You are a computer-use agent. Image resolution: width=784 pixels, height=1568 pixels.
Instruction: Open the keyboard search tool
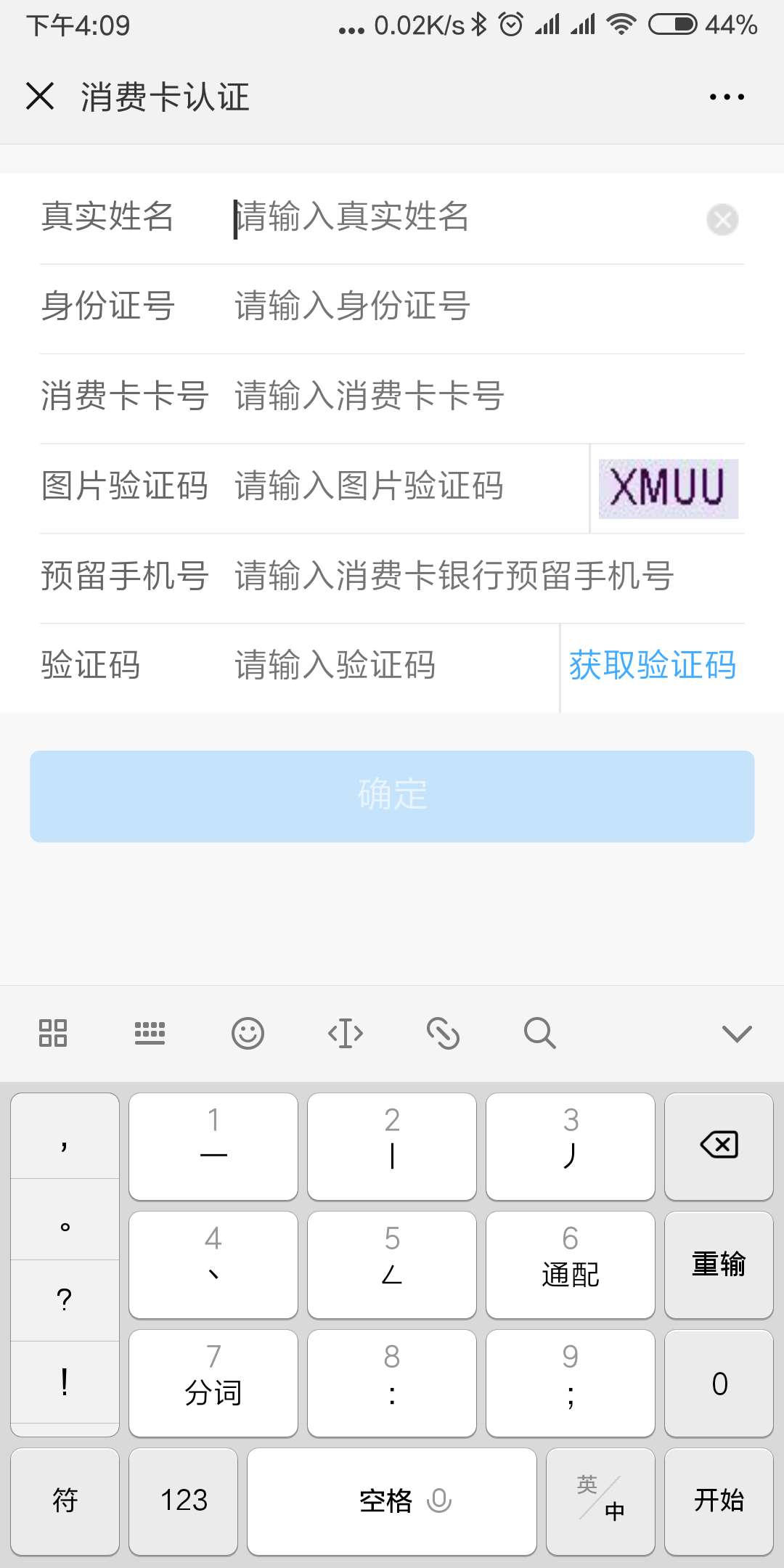pos(539,1033)
